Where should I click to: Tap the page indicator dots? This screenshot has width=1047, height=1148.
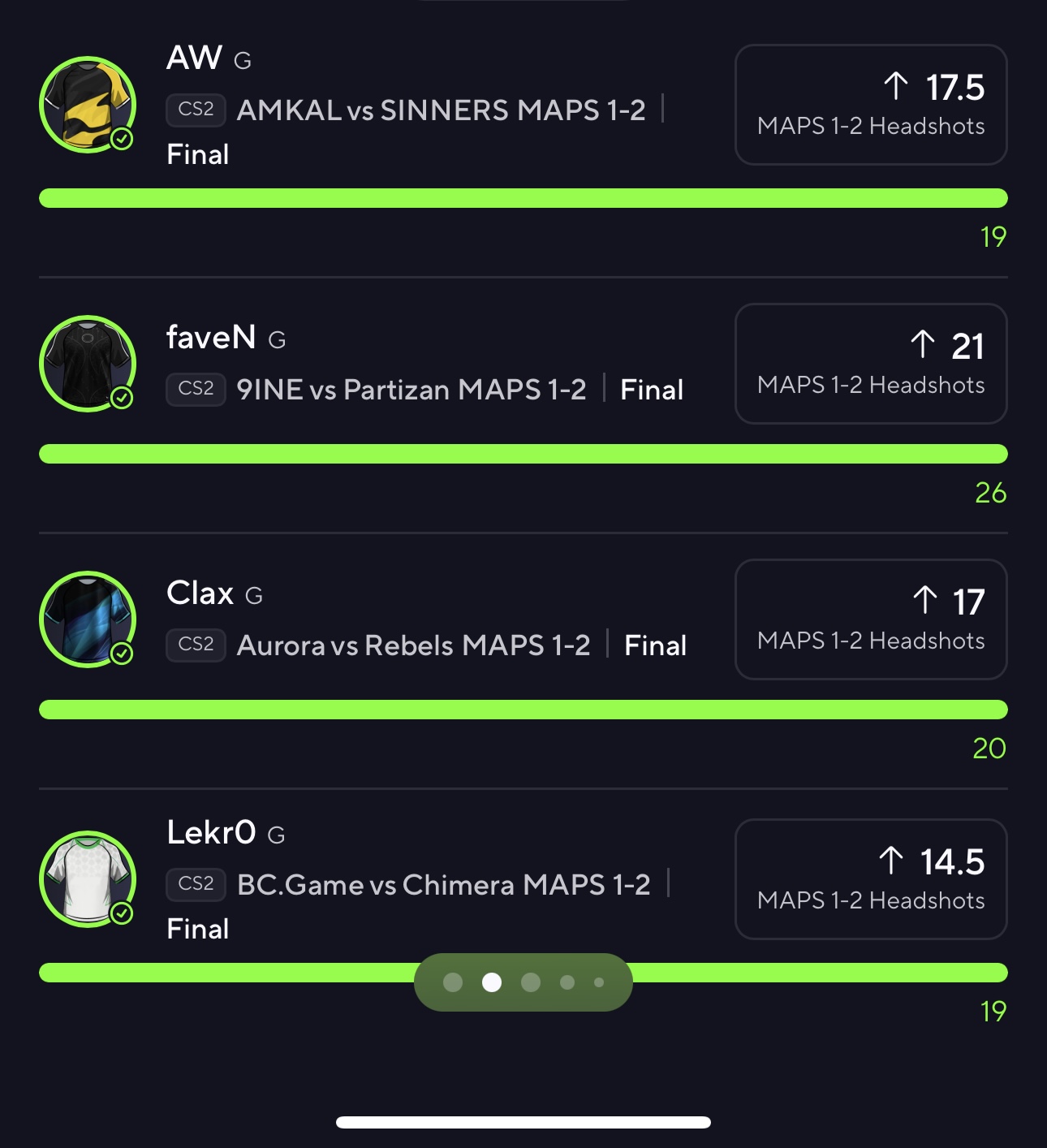pos(523,982)
